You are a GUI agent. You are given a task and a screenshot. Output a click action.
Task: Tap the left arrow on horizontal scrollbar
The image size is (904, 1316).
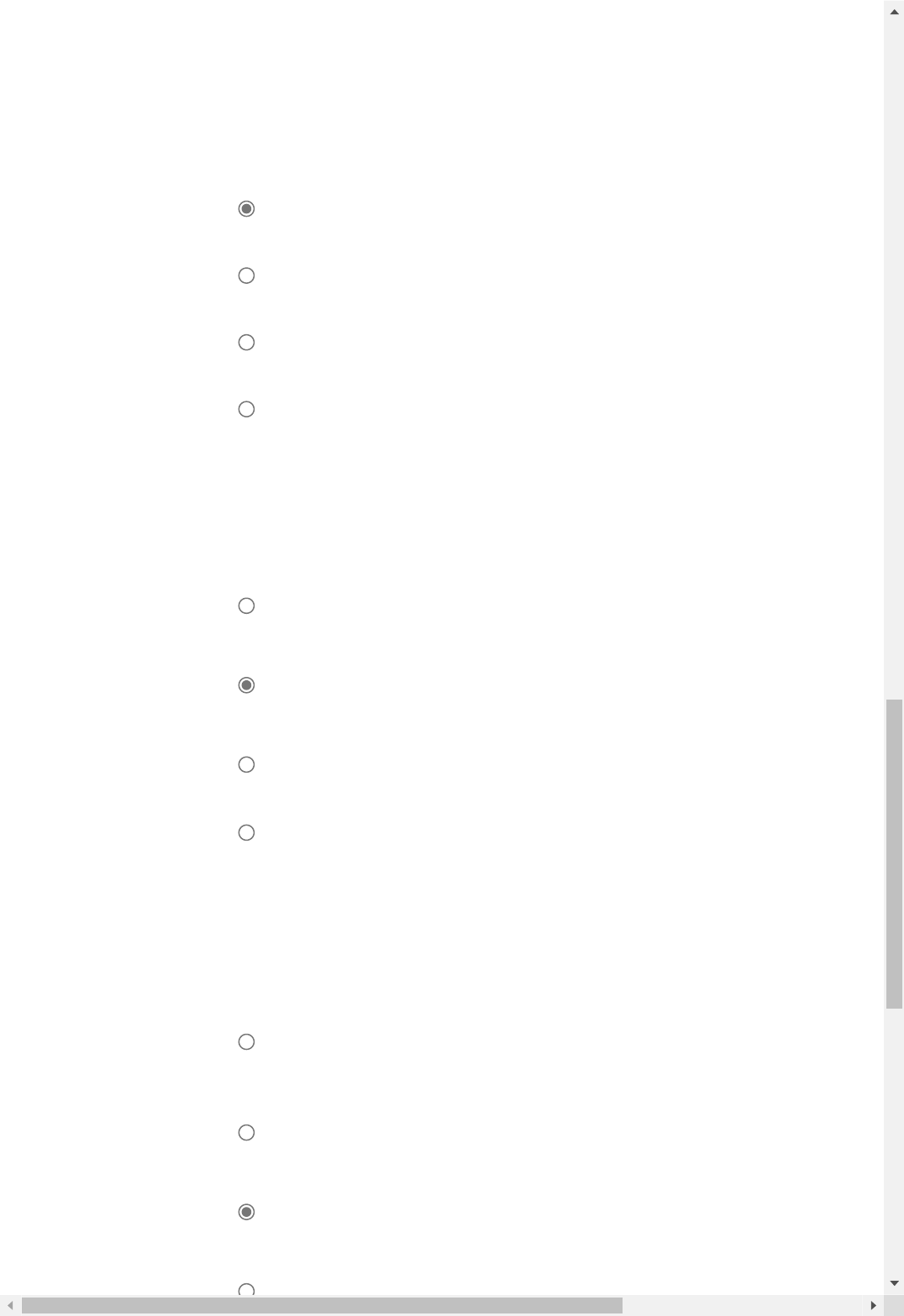[10, 1305]
